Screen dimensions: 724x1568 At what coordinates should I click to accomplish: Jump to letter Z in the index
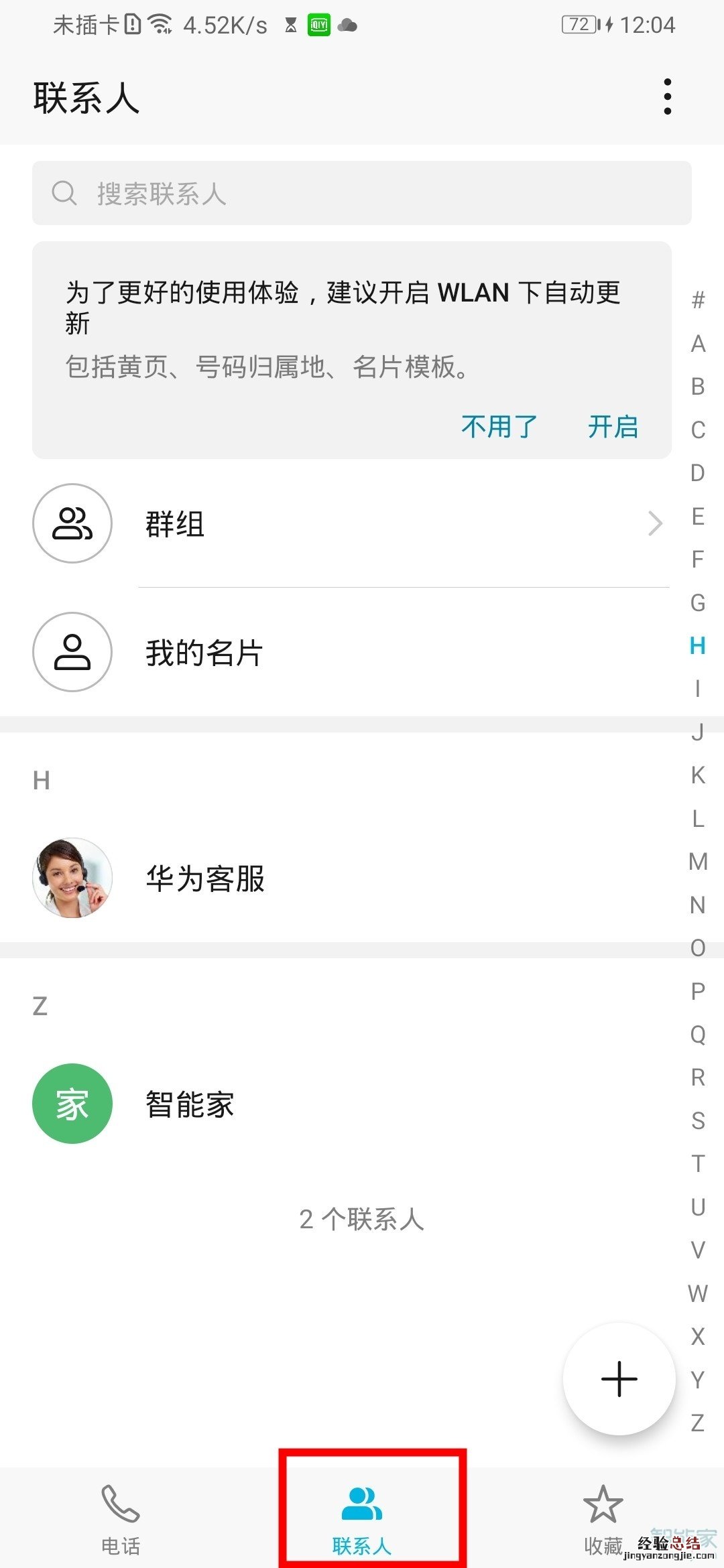698,1422
